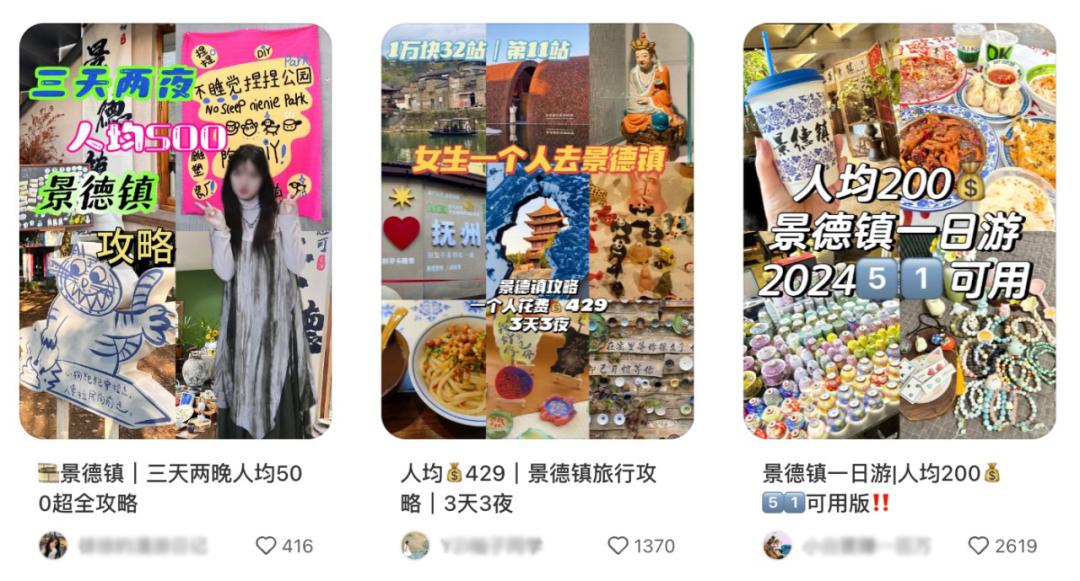Like the post with 1370 likes
The image size is (1080, 581).
(x=619, y=546)
